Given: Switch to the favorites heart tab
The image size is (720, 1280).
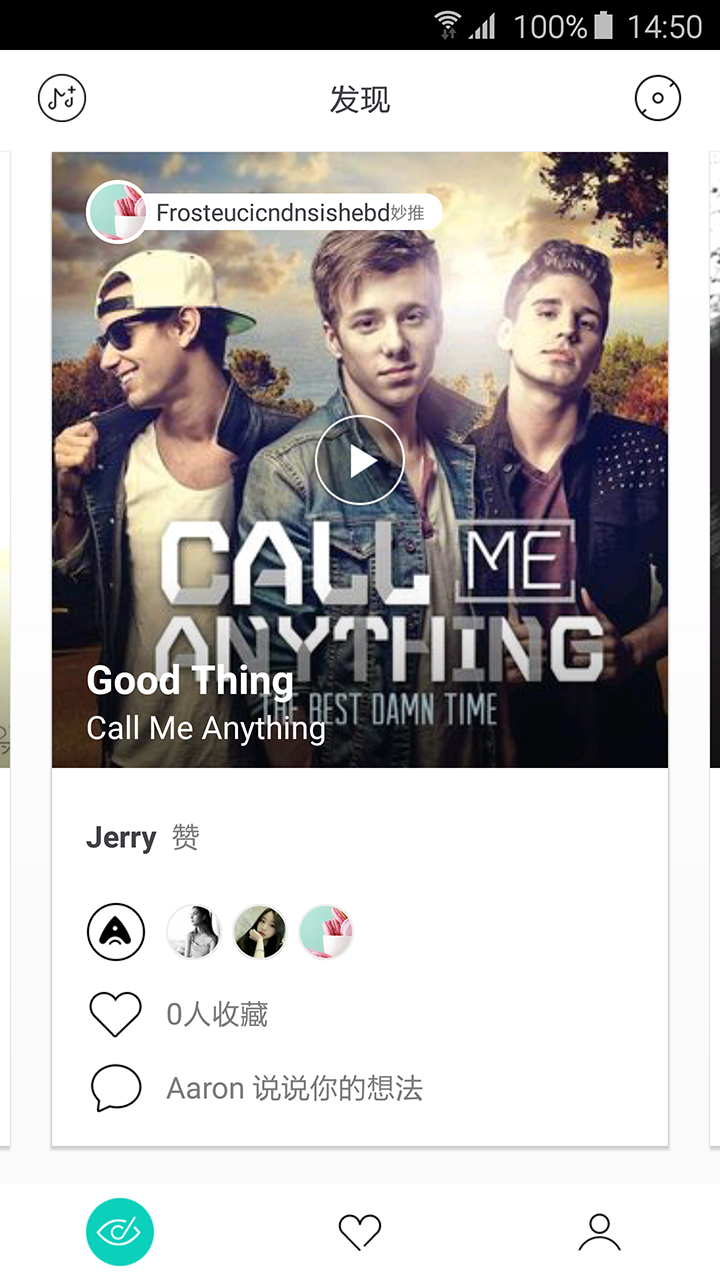Looking at the screenshot, I should [x=360, y=1232].
